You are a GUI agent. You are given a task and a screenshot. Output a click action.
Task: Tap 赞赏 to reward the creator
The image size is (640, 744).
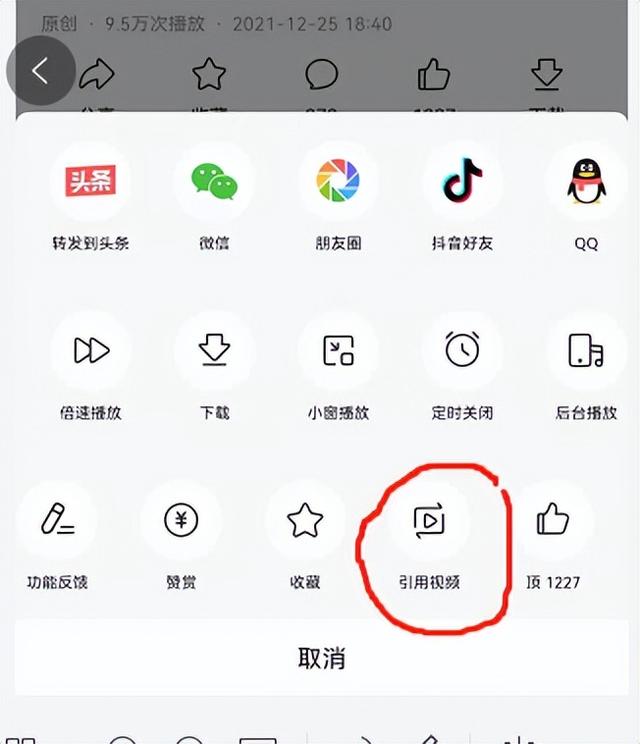tap(181, 521)
